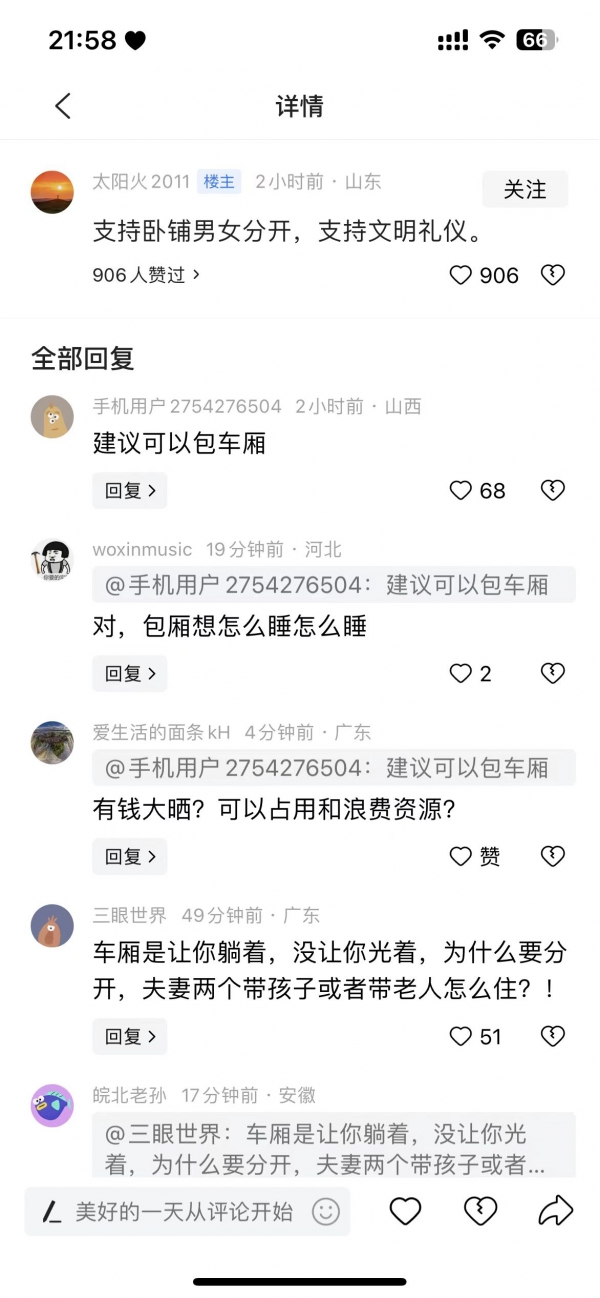Reply to woxinmusic's comment
600x1298 pixels.
(x=130, y=673)
